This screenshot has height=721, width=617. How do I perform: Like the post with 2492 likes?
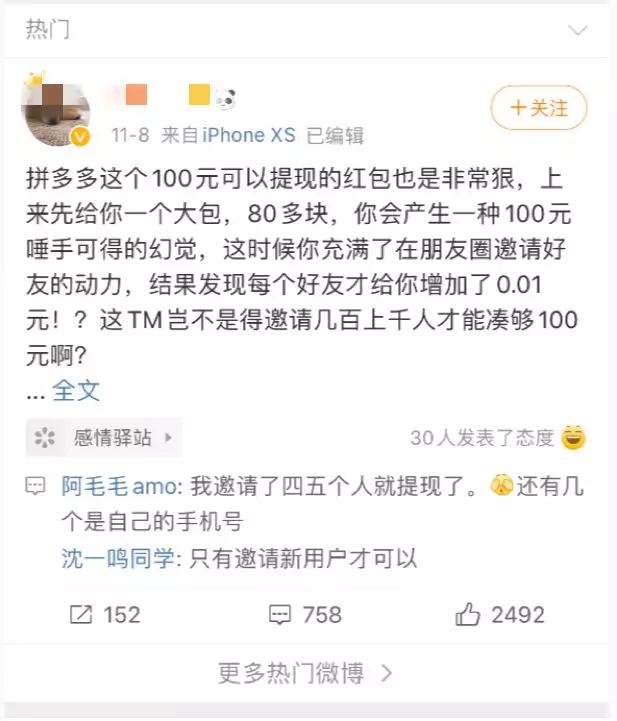(500, 614)
